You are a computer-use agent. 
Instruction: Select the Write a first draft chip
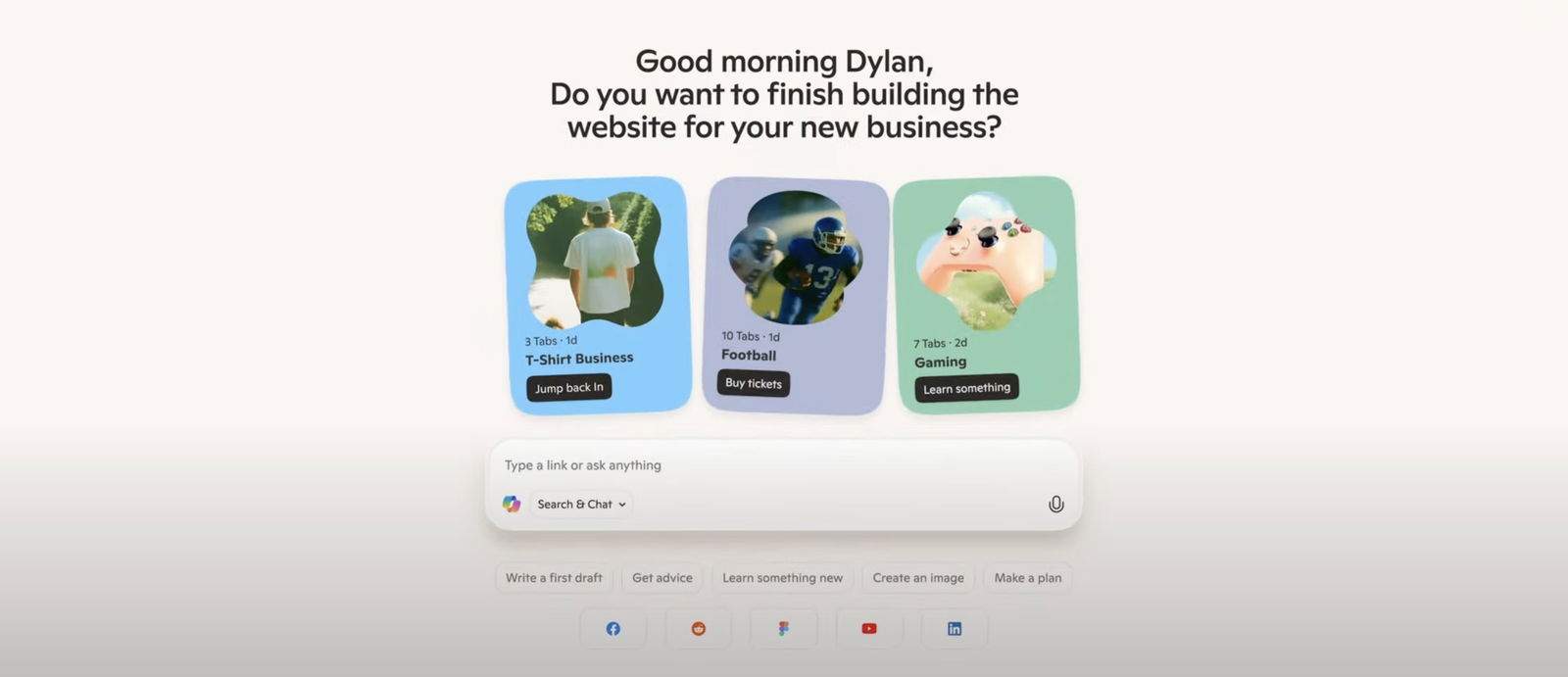tap(554, 578)
